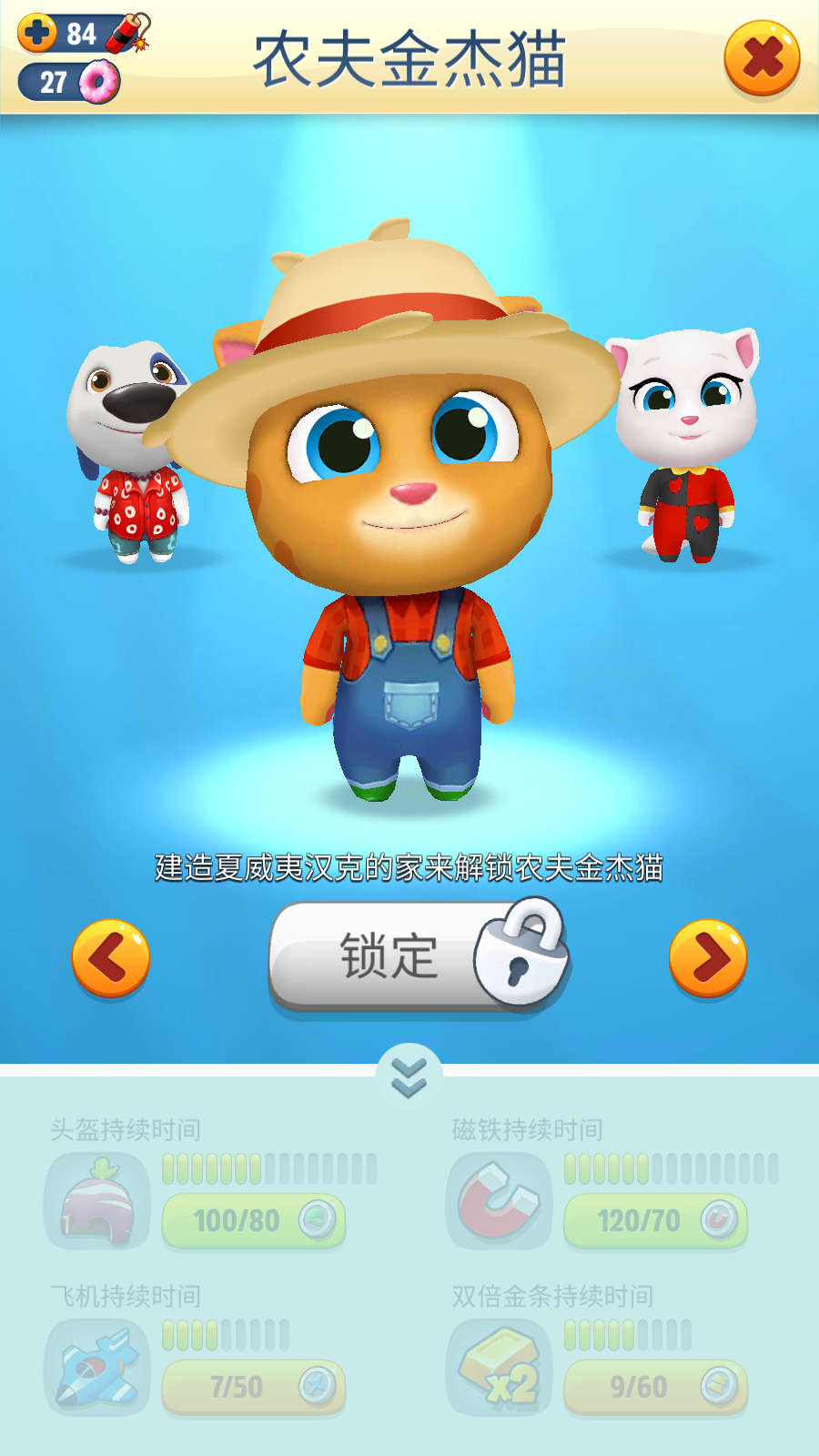819x1456 pixels.
Task: Upgrade 磁铁持续时间 for 120/70
Action: (x=656, y=1220)
